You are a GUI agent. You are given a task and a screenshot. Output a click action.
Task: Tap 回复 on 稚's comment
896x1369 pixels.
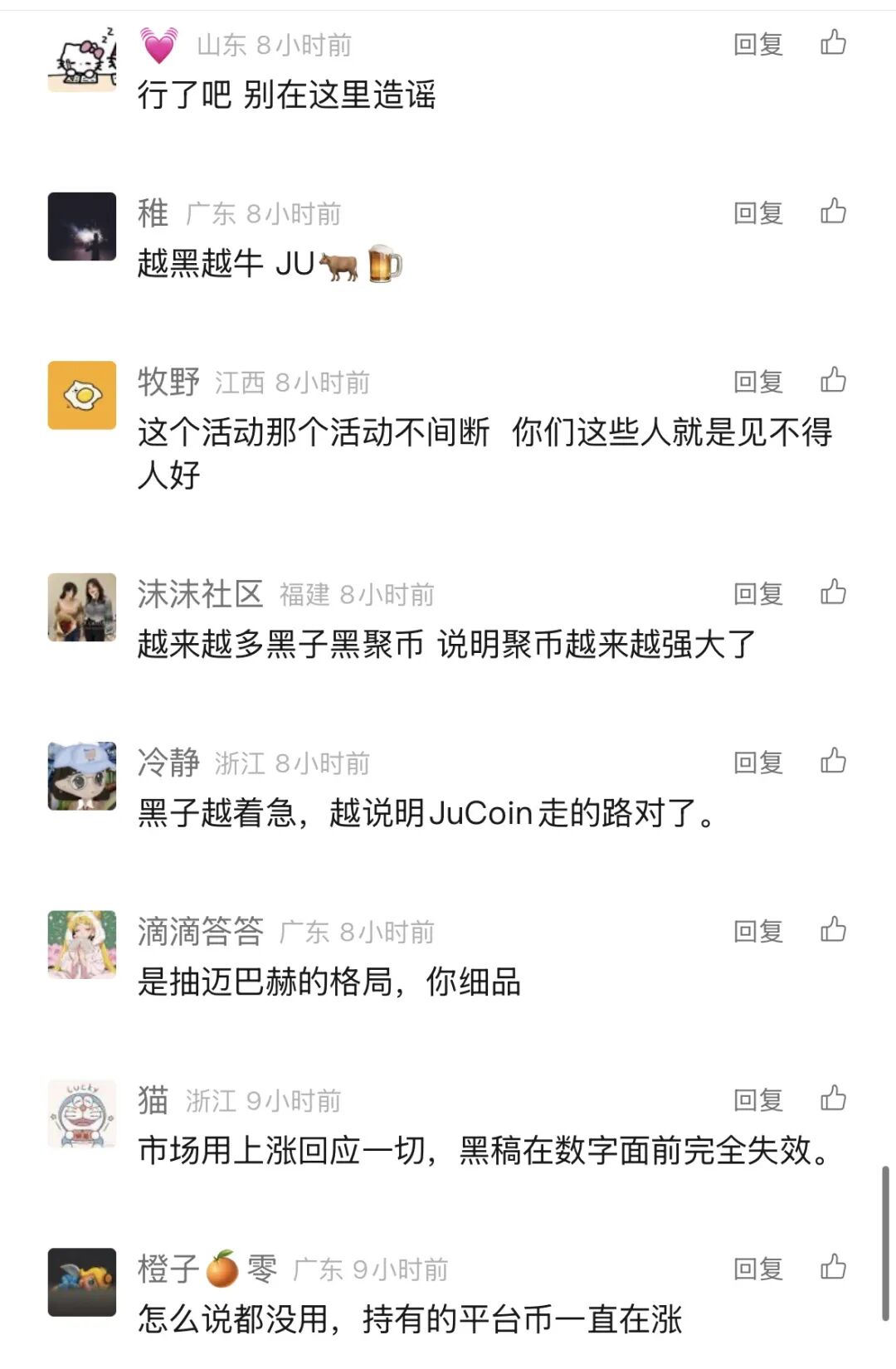(x=756, y=213)
